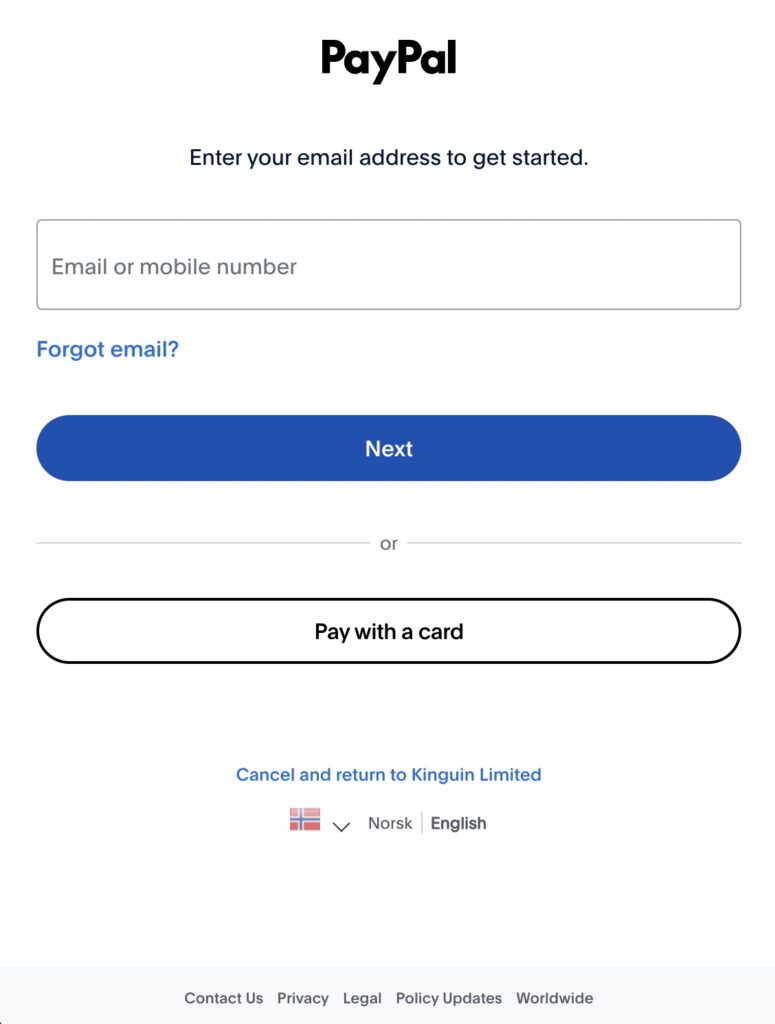Choose Pay with a card
Viewport: 775px width, 1024px height.
(388, 631)
